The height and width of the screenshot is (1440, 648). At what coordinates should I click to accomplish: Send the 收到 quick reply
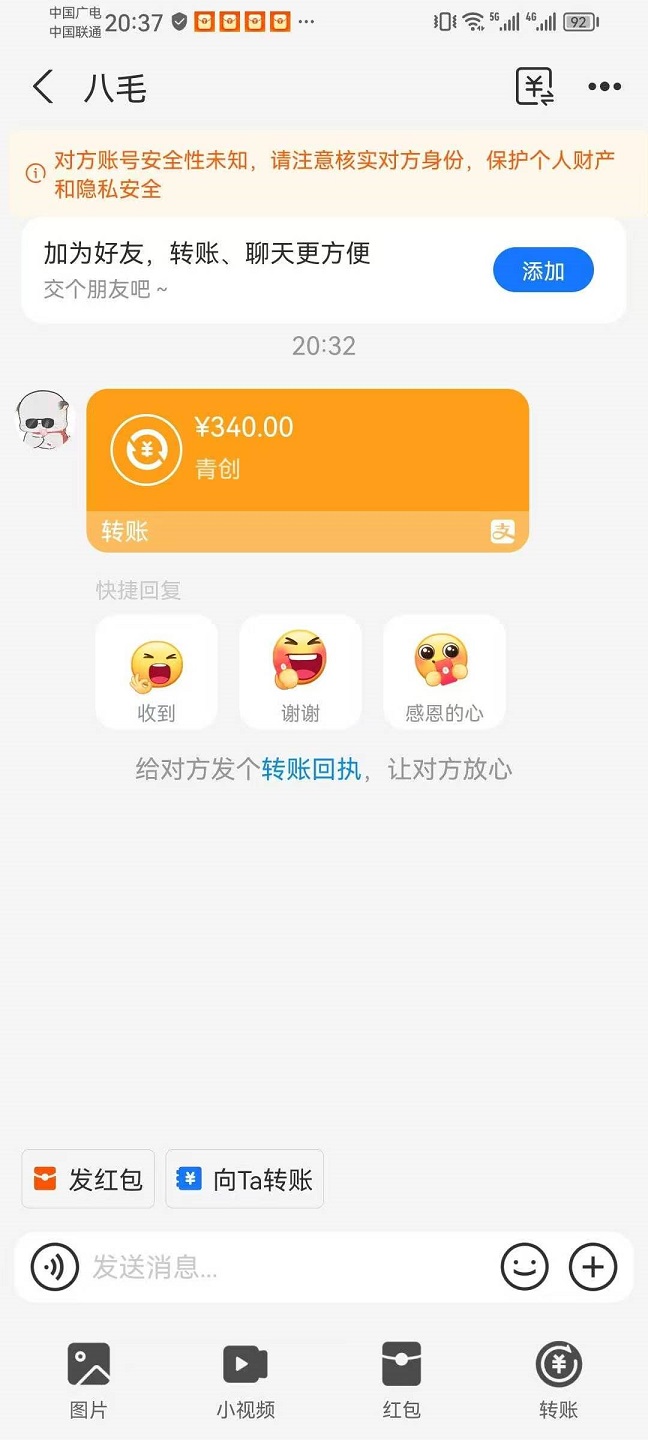156,672
